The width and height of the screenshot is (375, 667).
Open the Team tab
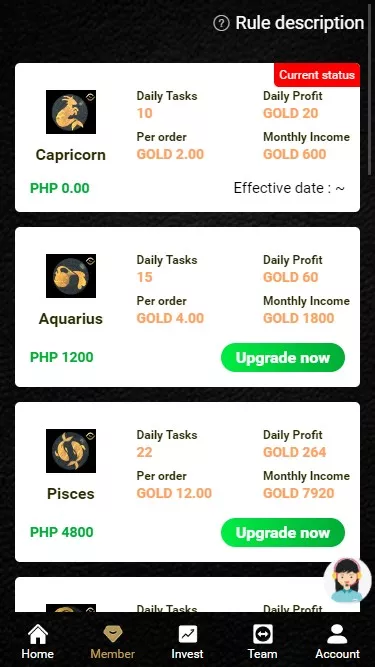click(262, 642)
